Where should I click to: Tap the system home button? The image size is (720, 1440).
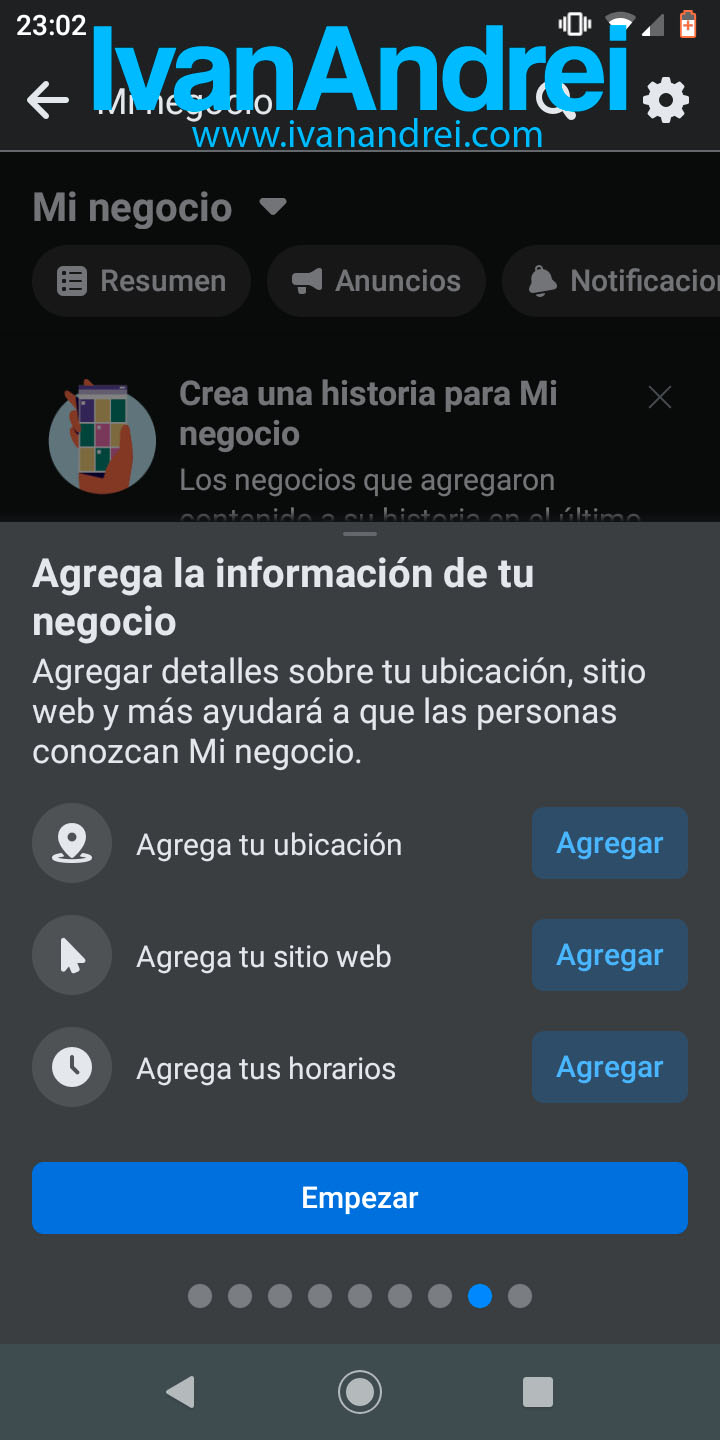[360, 1391]
